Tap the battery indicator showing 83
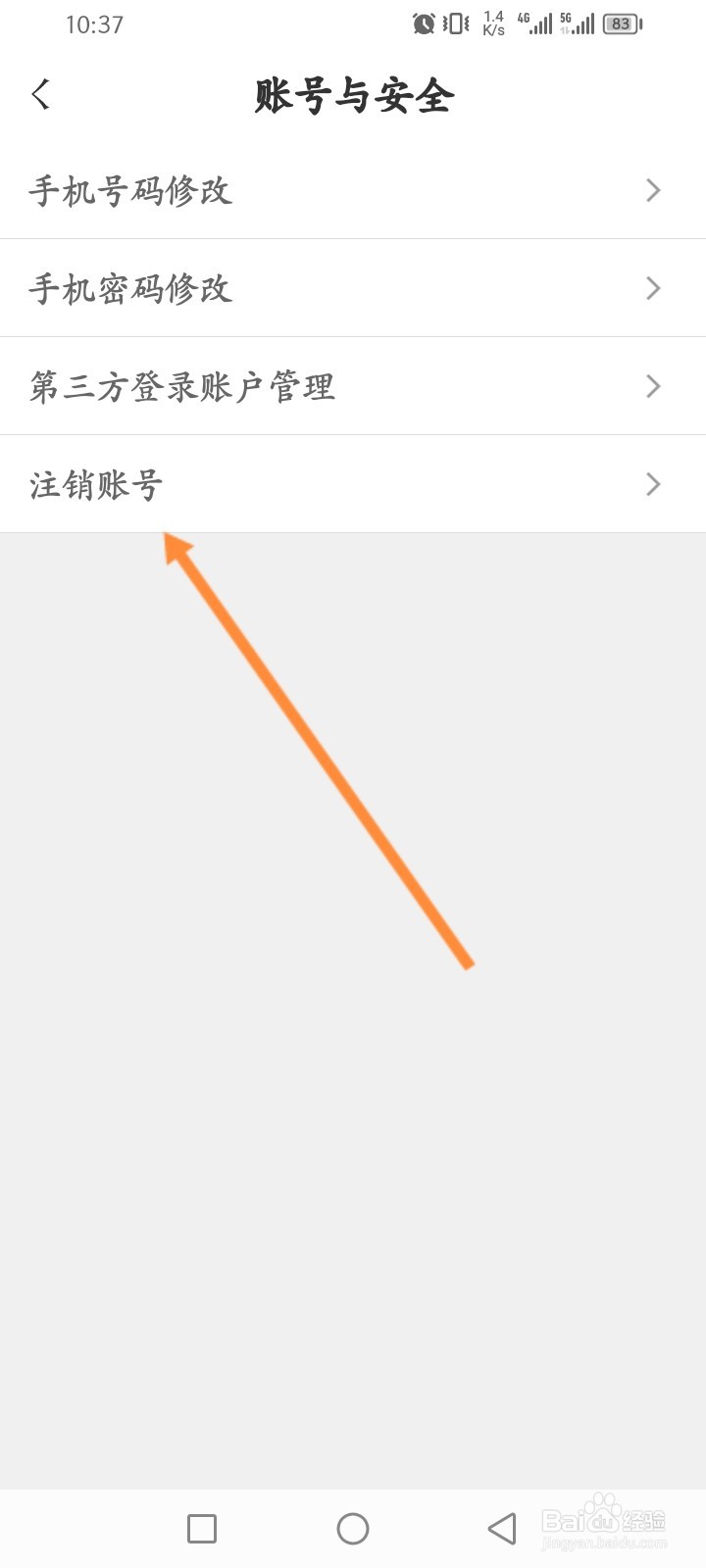The width and height of the screenshot is (706, 1568). [x=620, y=24]
